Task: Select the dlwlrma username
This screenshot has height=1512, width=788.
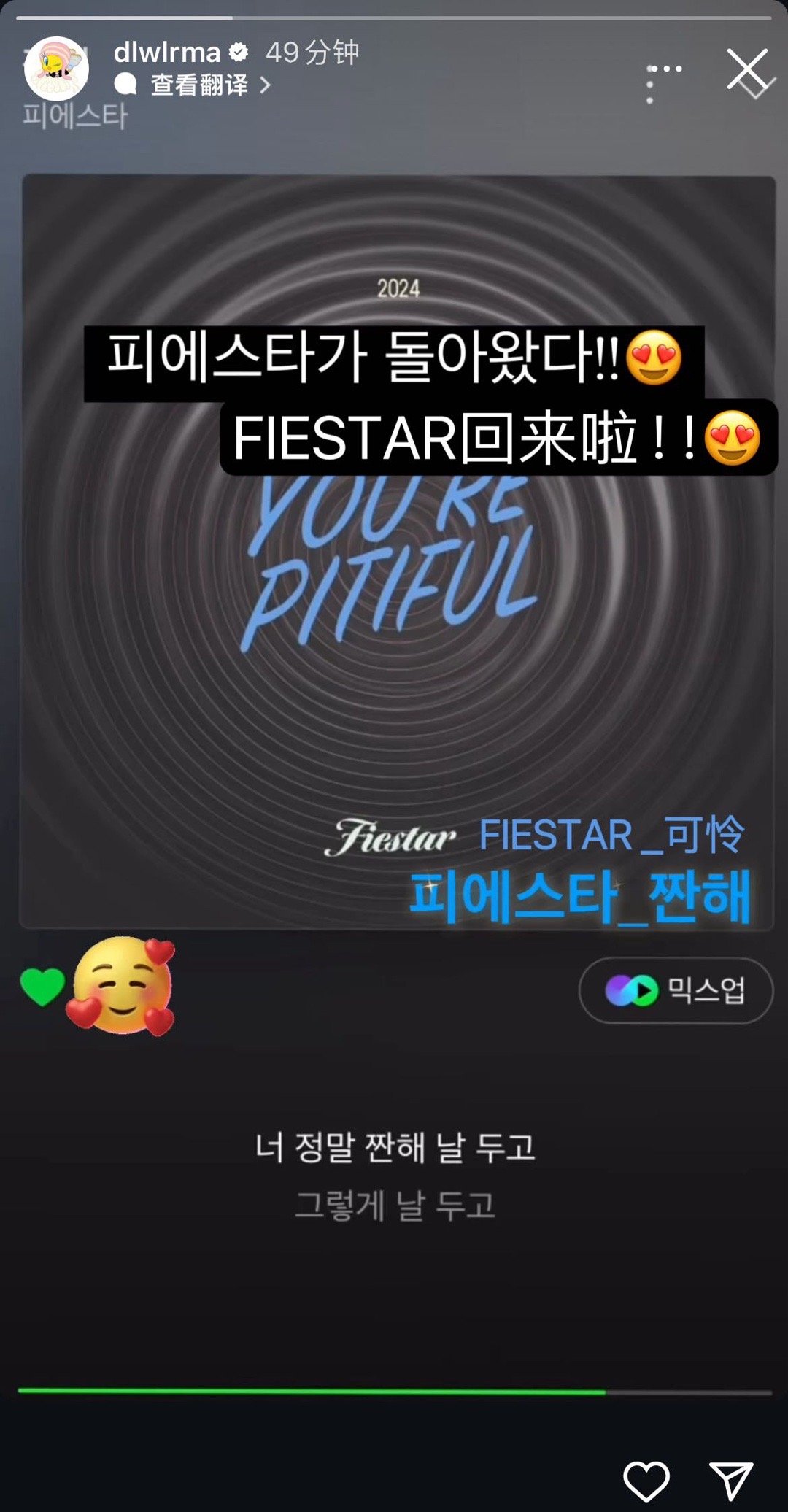Action: [x=169, y=52]
